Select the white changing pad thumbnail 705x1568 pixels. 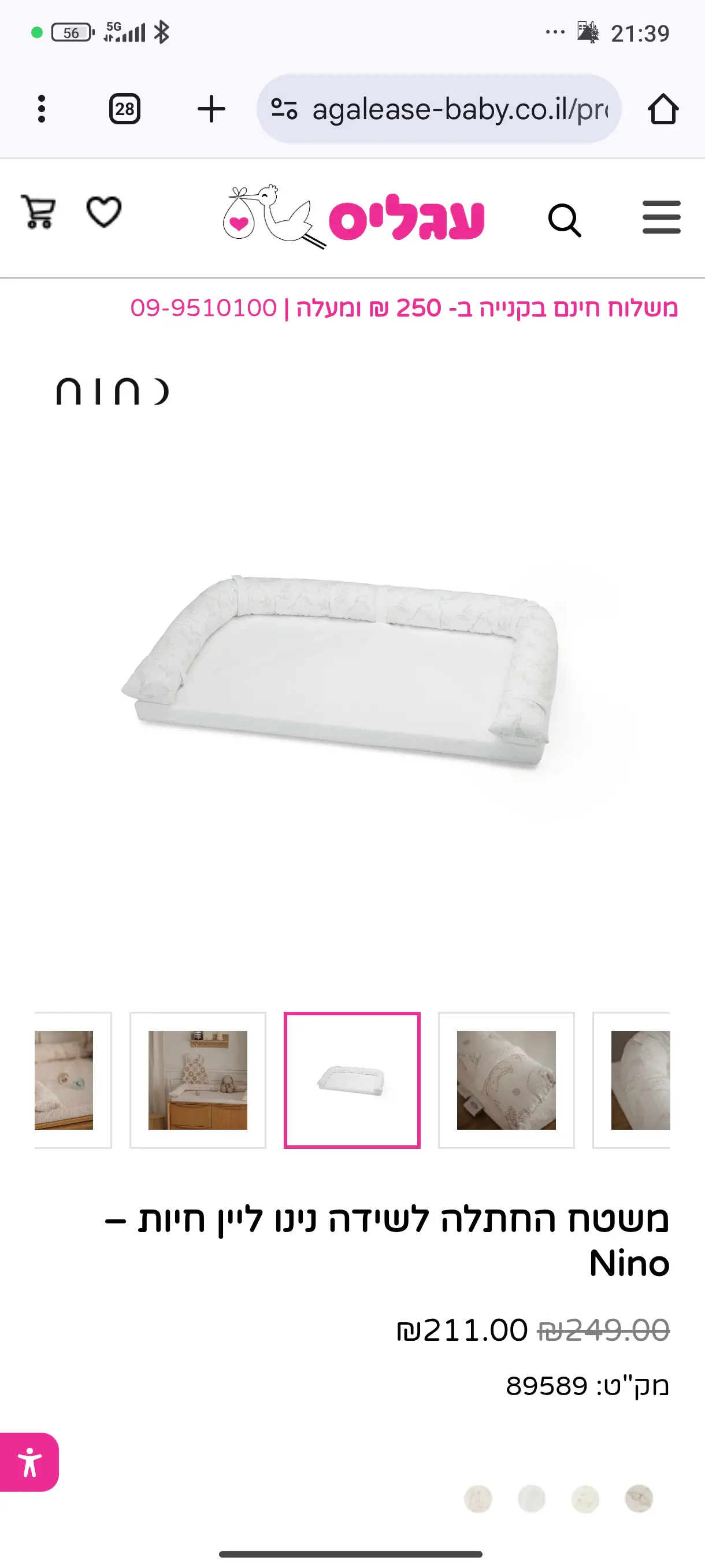(x=352, y=1080)
